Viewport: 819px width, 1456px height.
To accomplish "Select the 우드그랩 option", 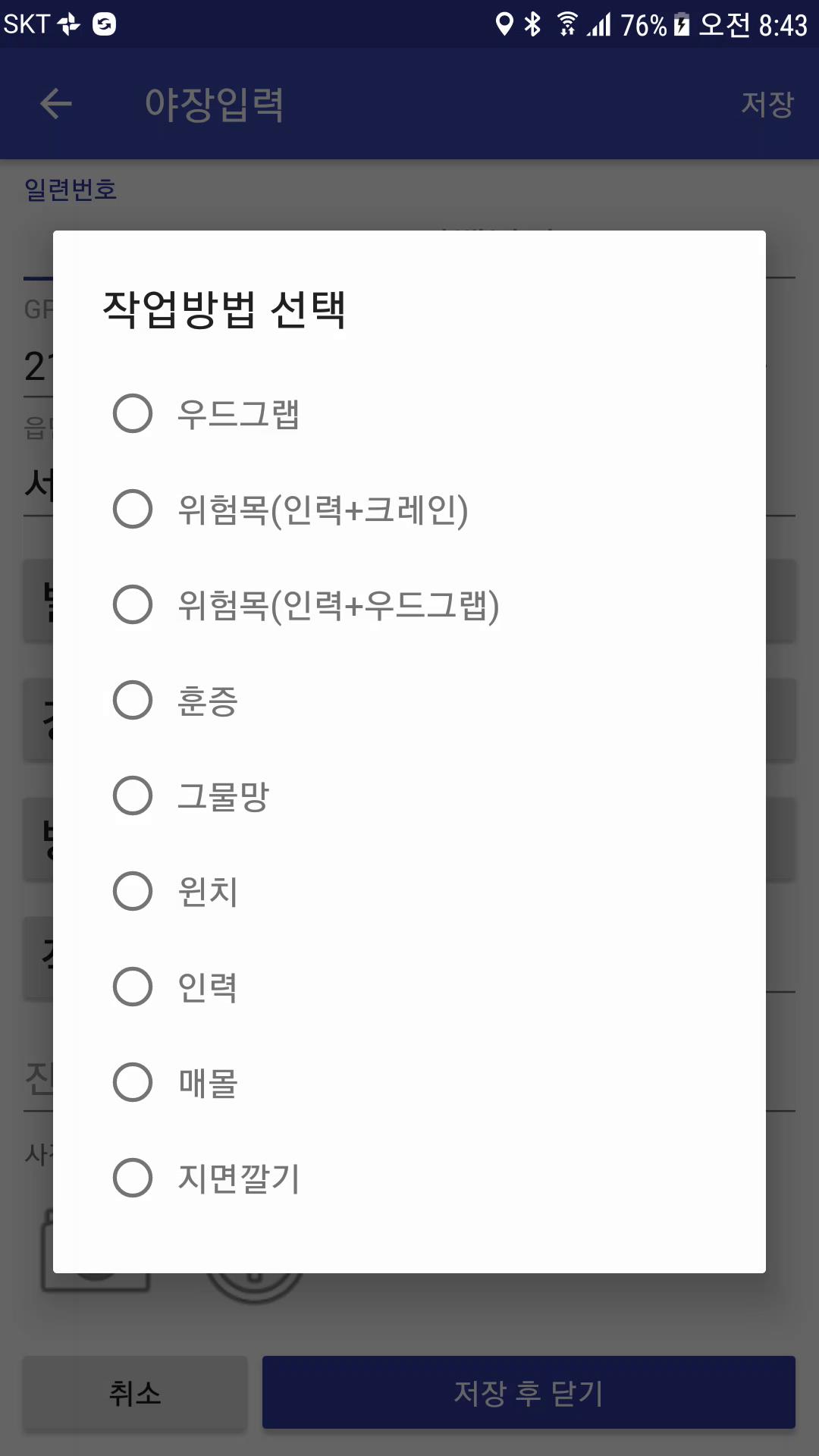I will pos(409,413).
